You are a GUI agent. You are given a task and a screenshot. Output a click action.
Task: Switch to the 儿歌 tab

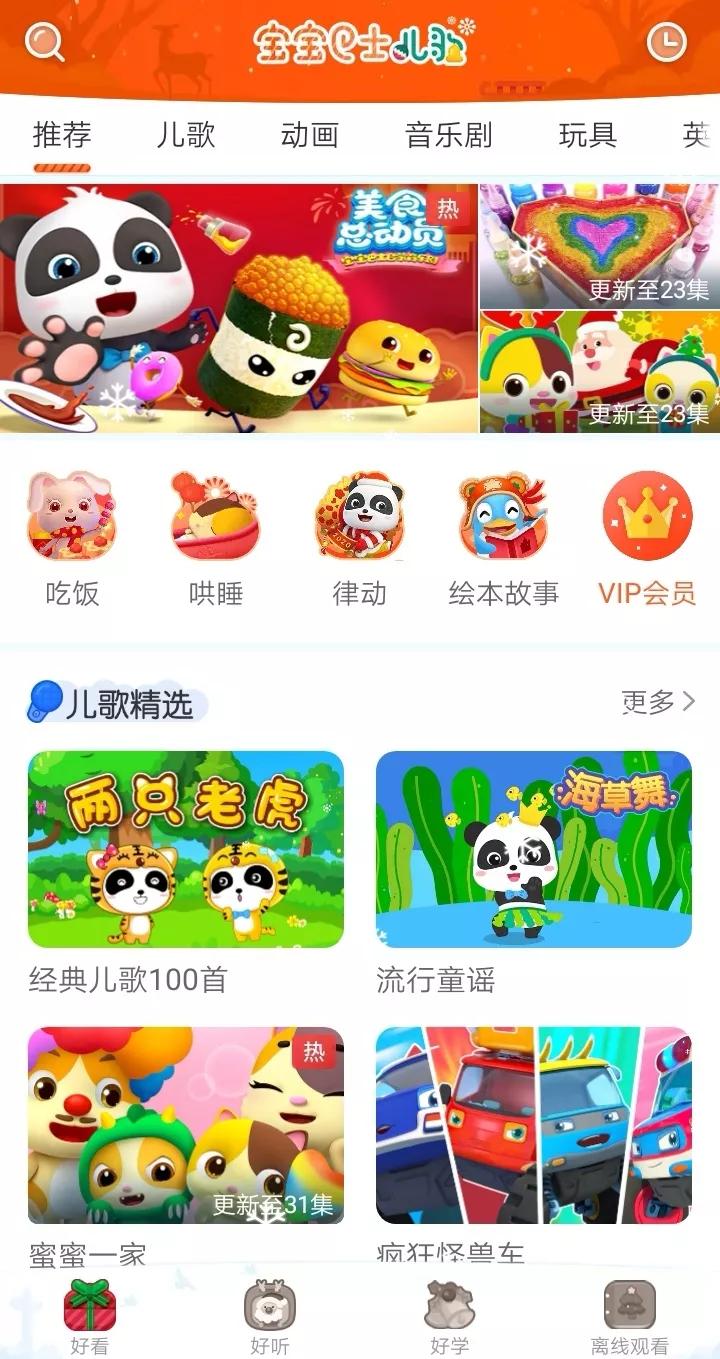point(186,135)
